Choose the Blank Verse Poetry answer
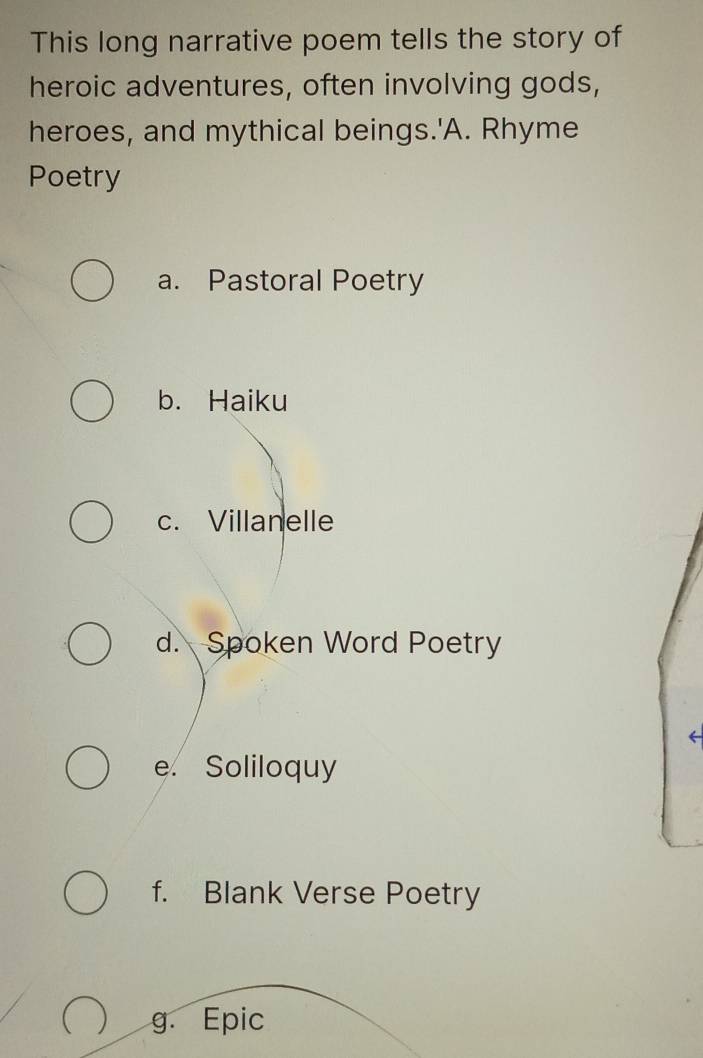Image resolution: width=703 pixels, height=1058 pixels. click(x=88, y=893)
